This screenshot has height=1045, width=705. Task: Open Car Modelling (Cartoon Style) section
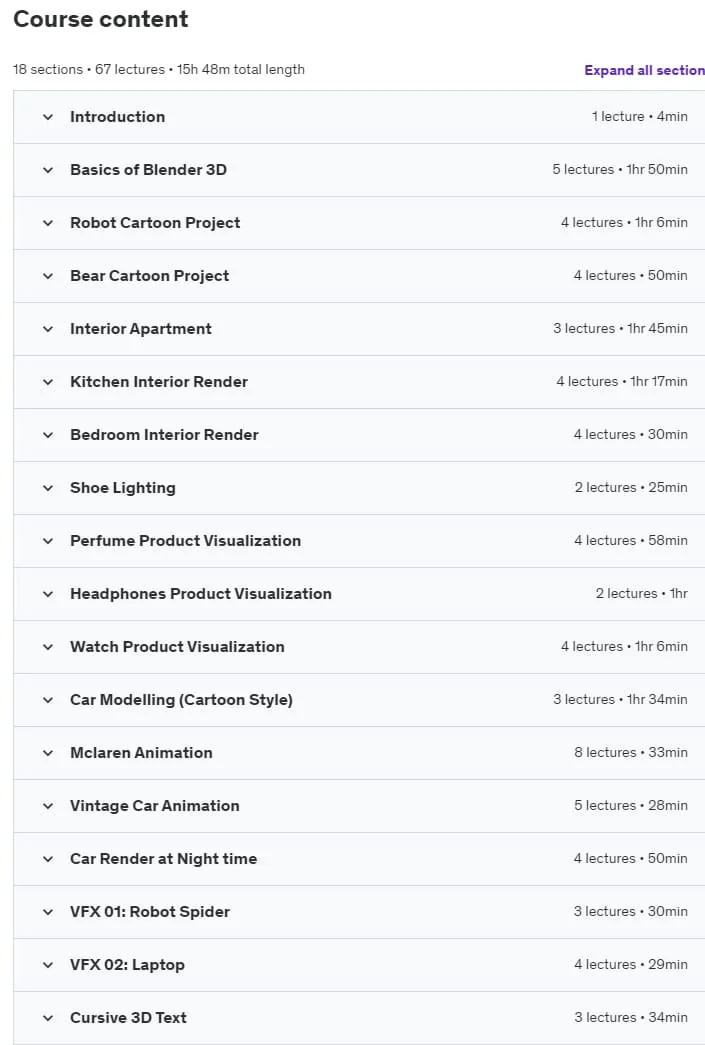click(x=359, y=700)
